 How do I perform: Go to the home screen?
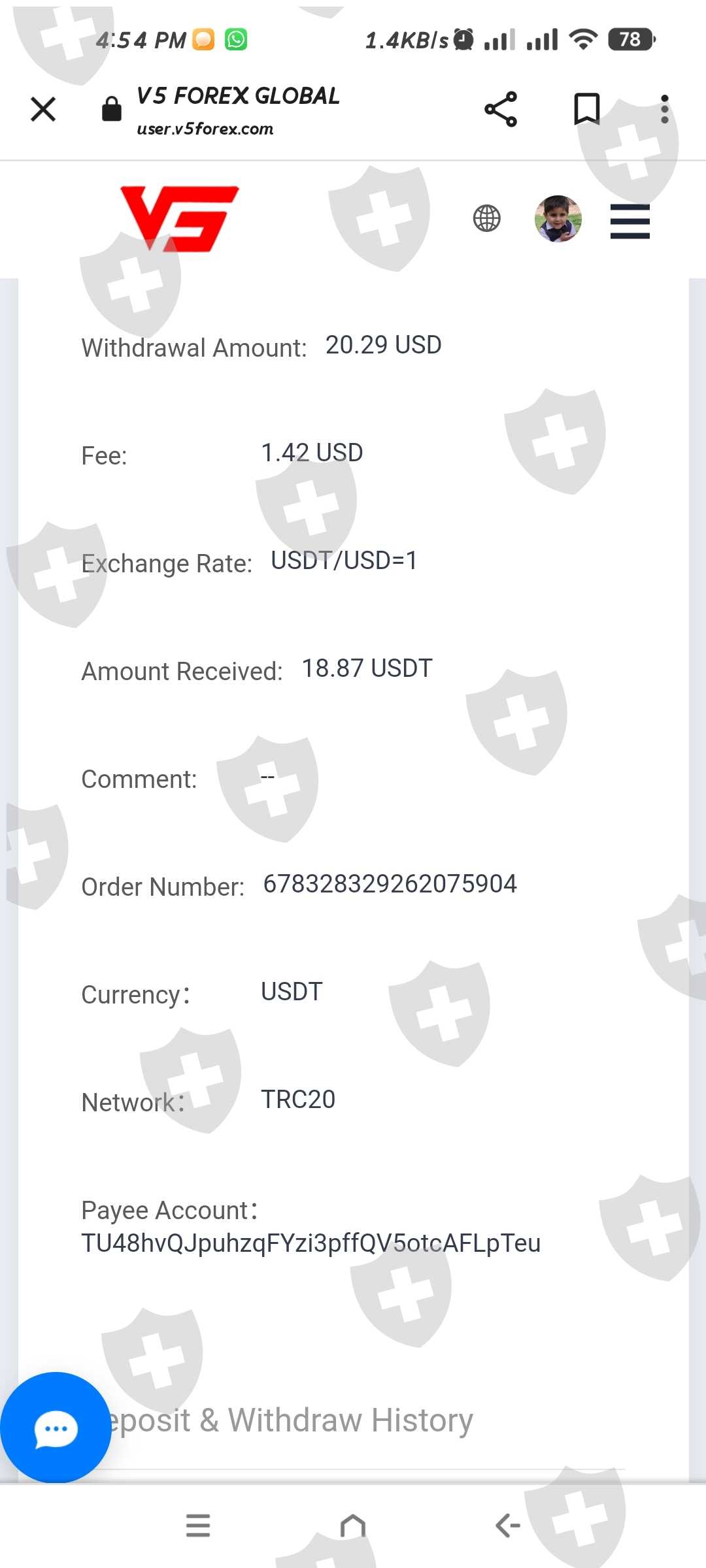353,1526
